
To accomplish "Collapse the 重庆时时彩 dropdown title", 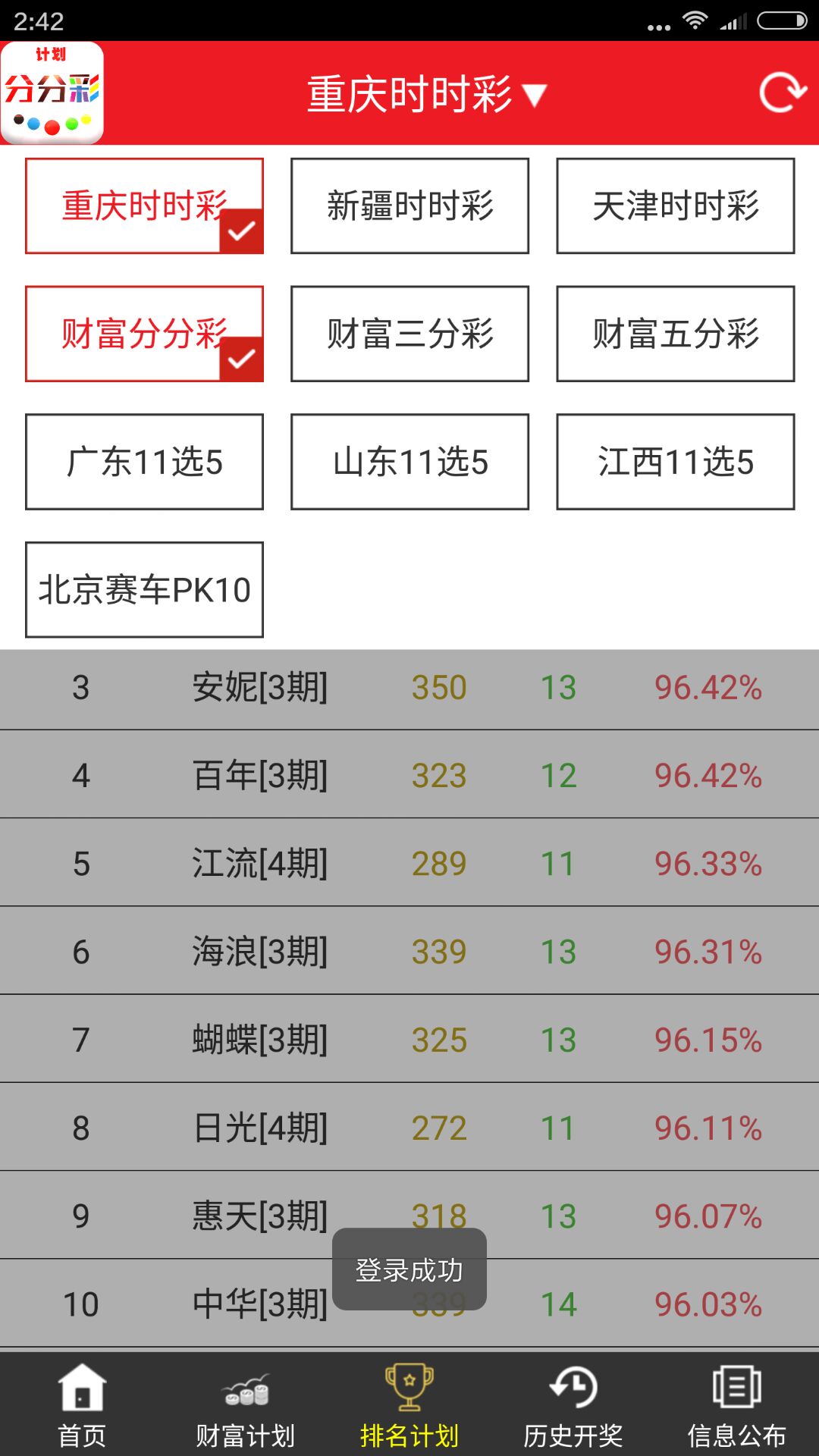I will tap(427, 94).
